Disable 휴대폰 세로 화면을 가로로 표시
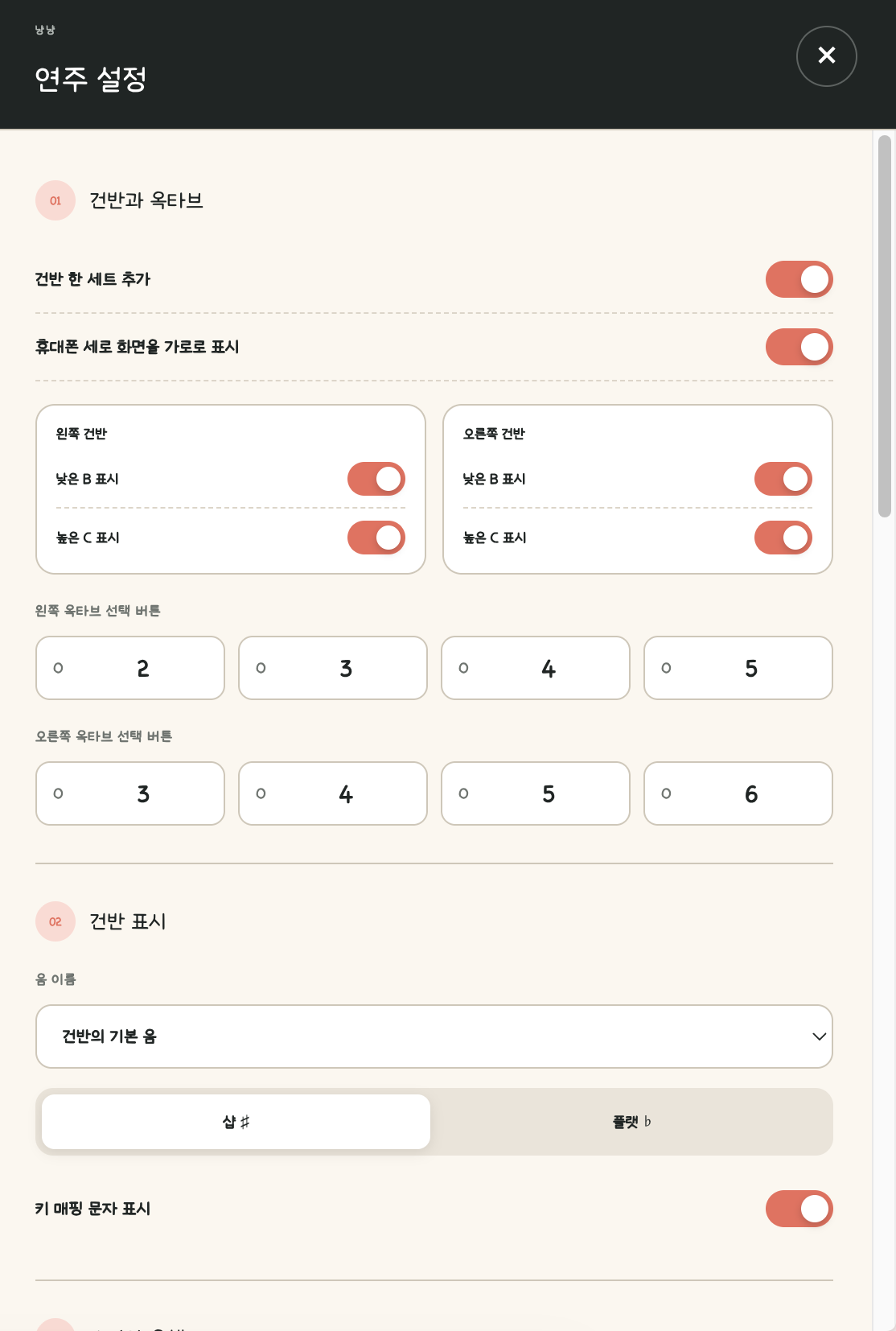This screenshot has height=1331, width=896. pos(799,347)
